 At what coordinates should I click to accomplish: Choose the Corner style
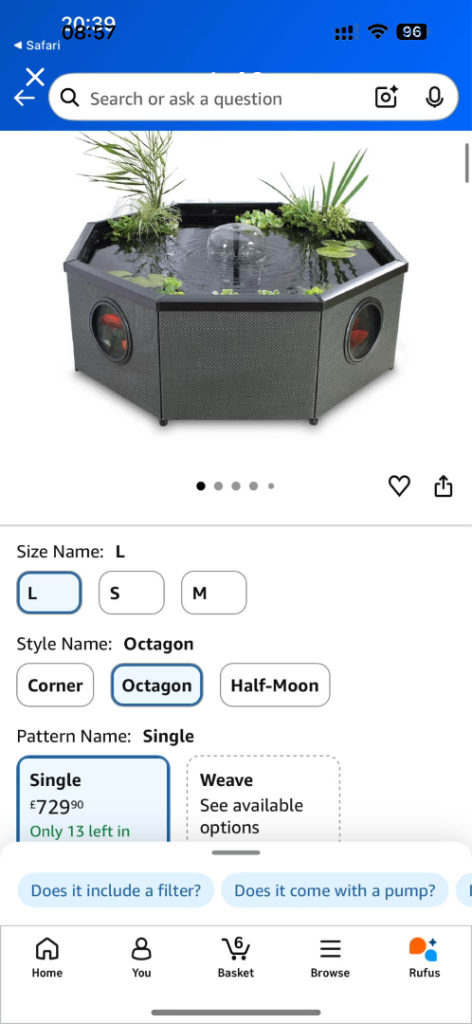[55, 685]
